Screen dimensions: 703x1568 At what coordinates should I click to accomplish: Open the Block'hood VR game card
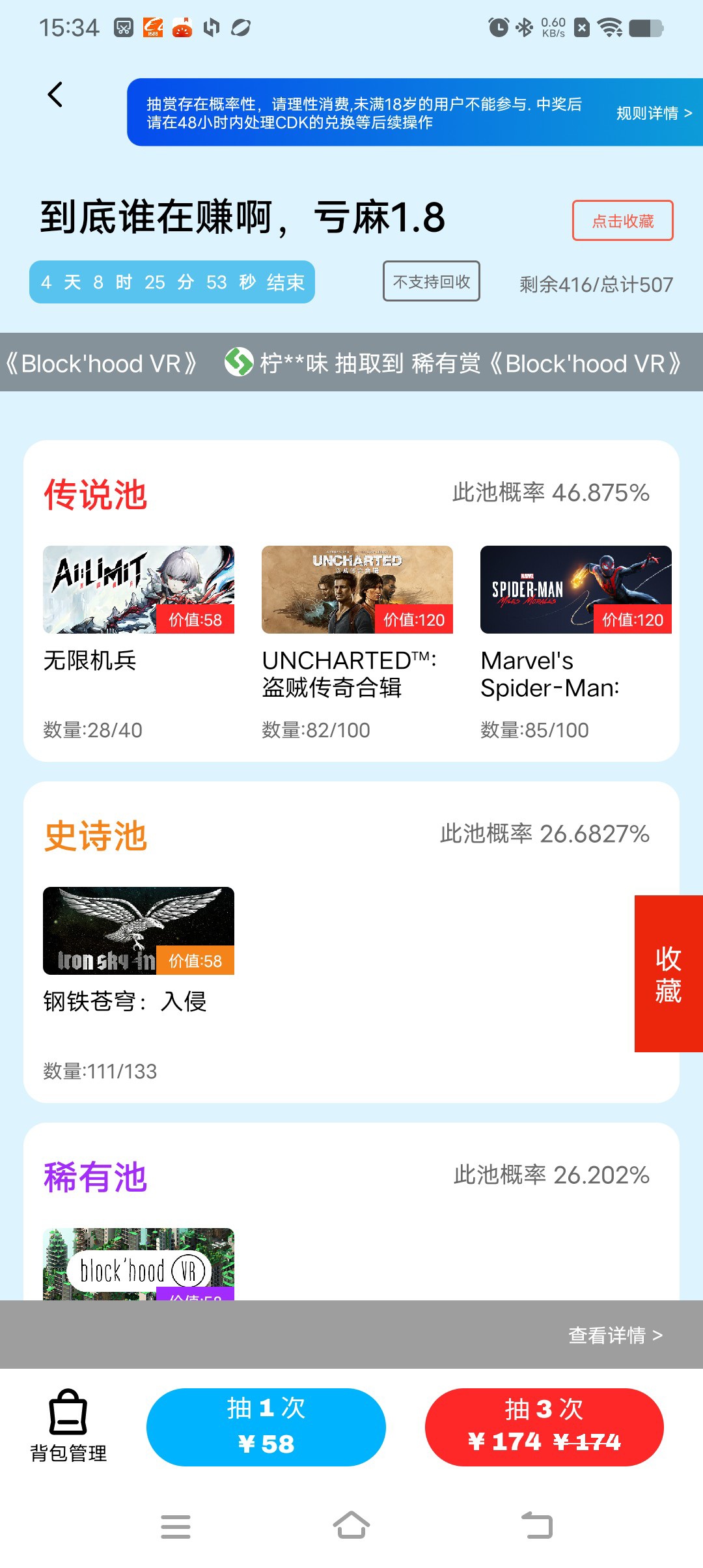(138, 1265)
